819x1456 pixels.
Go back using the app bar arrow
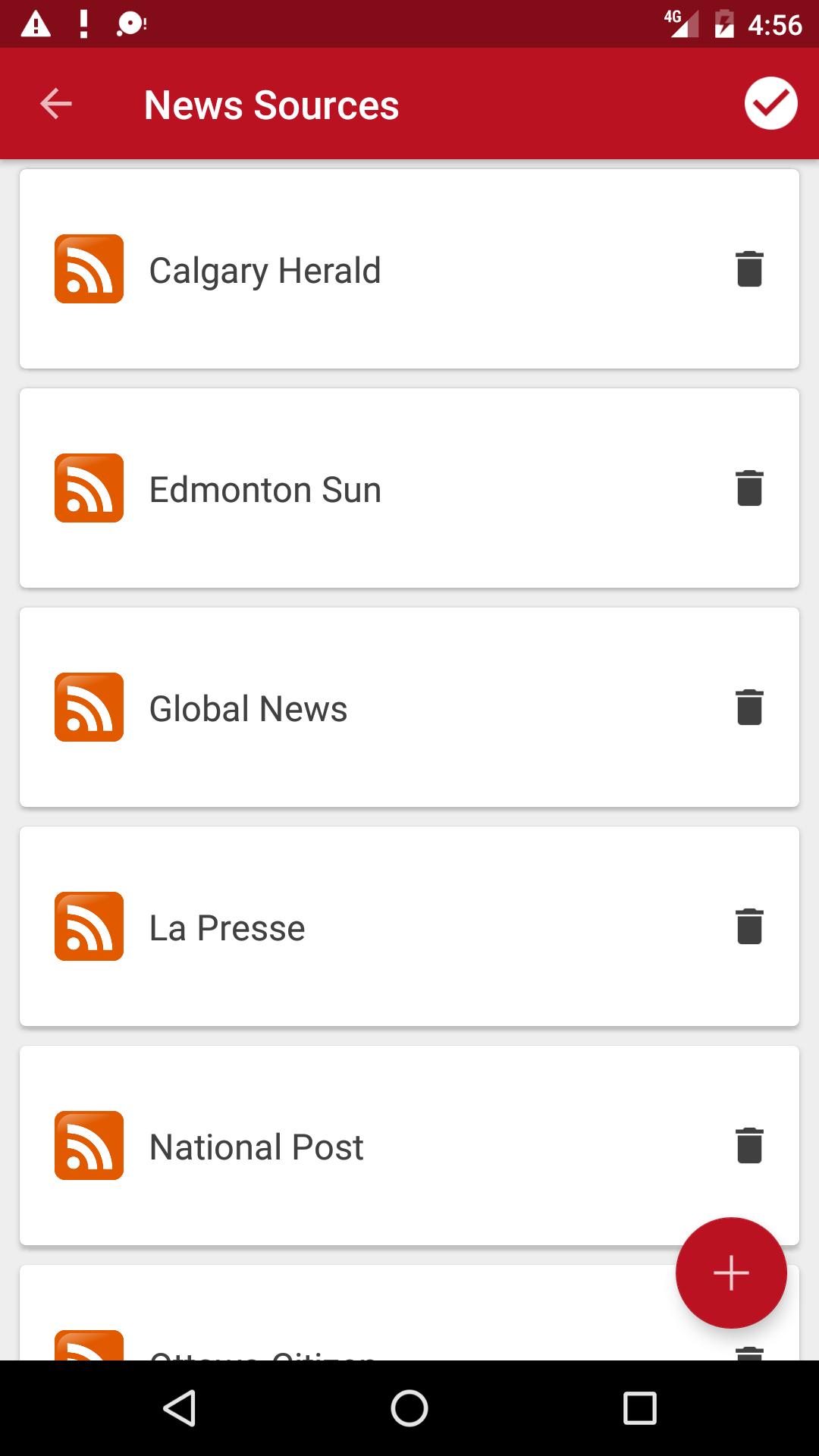[55, 104]
